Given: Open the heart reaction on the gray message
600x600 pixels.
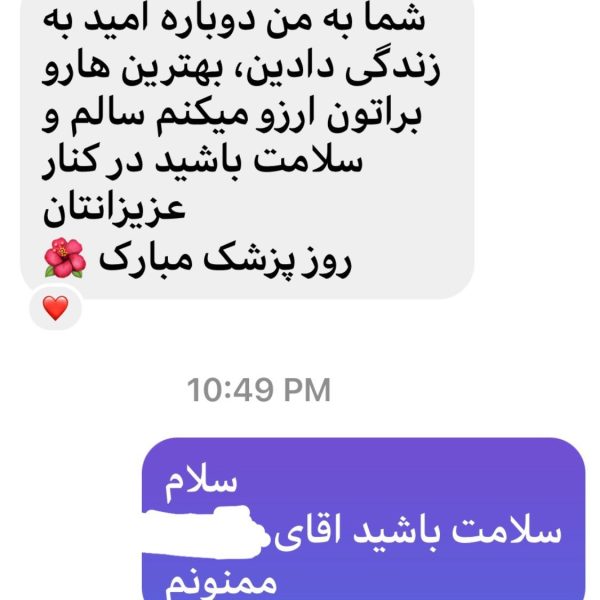Looking at the screenshot, I should click(56, 309).
